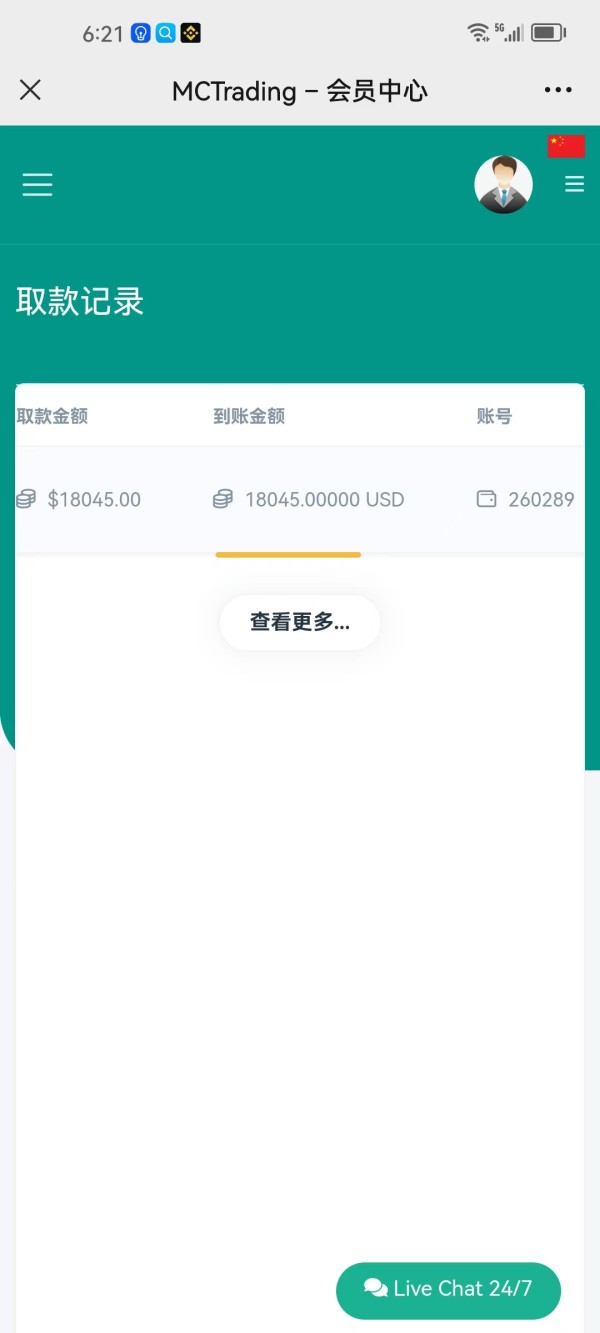This screenshot has width=600, height=1333.
Task: Close the MCTrading webview page
Action: click(x=30, y=90)
